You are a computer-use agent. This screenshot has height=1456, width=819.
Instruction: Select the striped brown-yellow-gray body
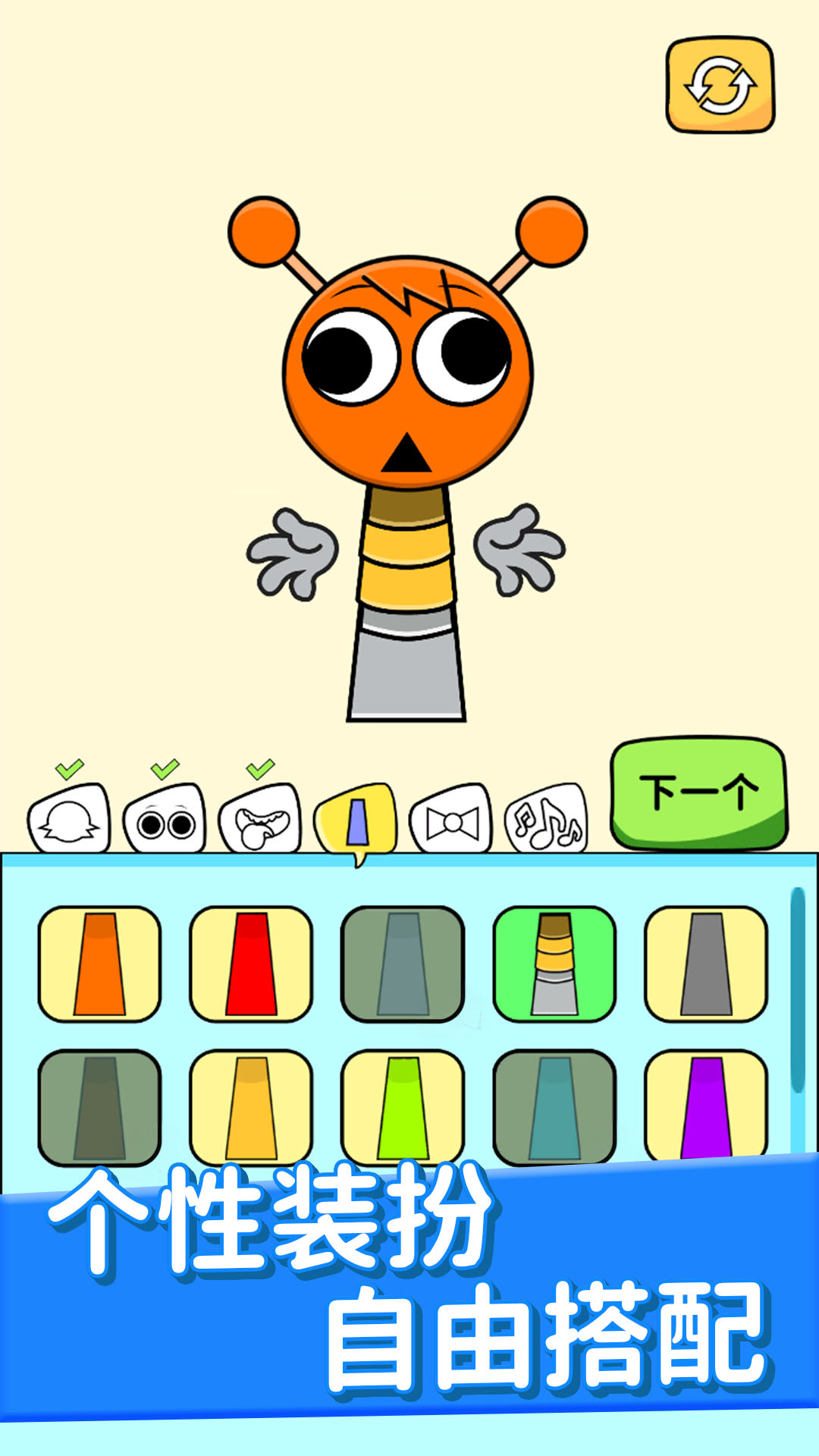(x=554, y=964)
